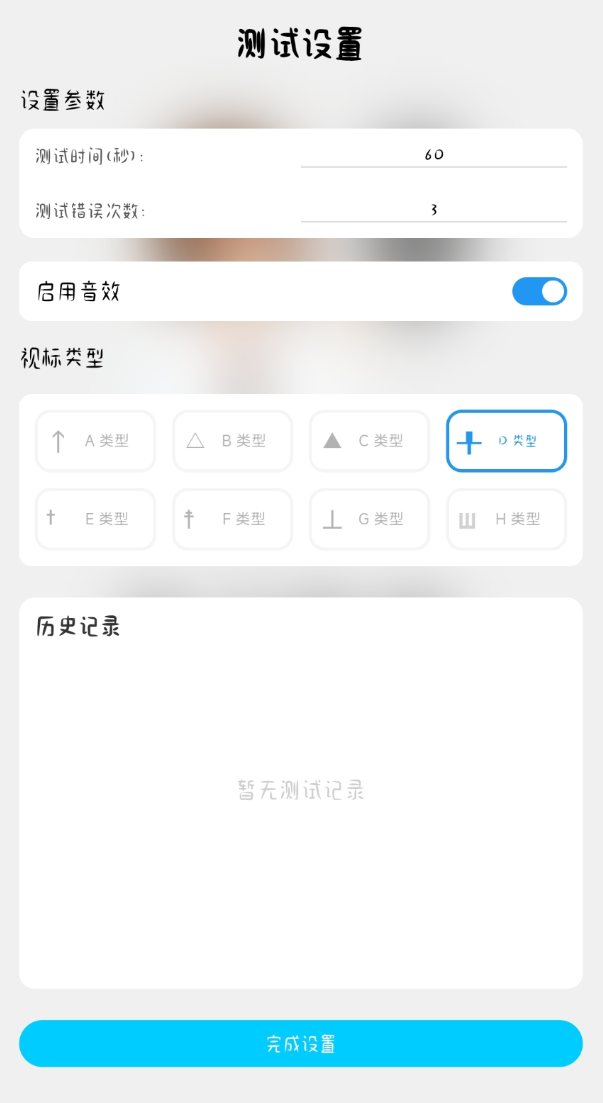
Task: Pick the C 类型 optotype
Action: (x=369, y=441)
